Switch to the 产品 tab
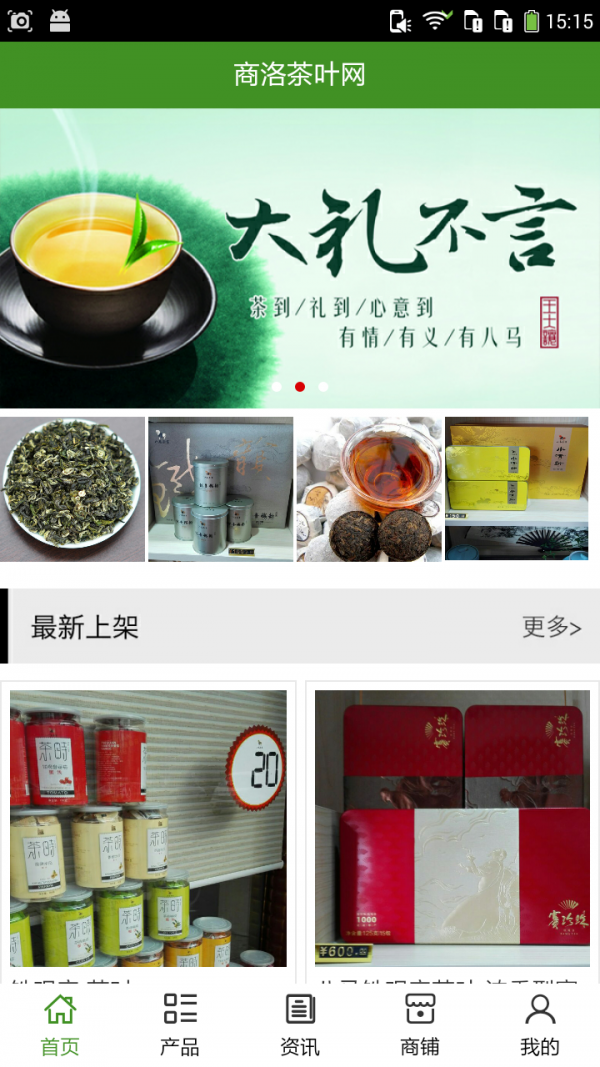The width and height of the screenshot is (600, 1067). pyautogui.click(x=180, y=1024)
